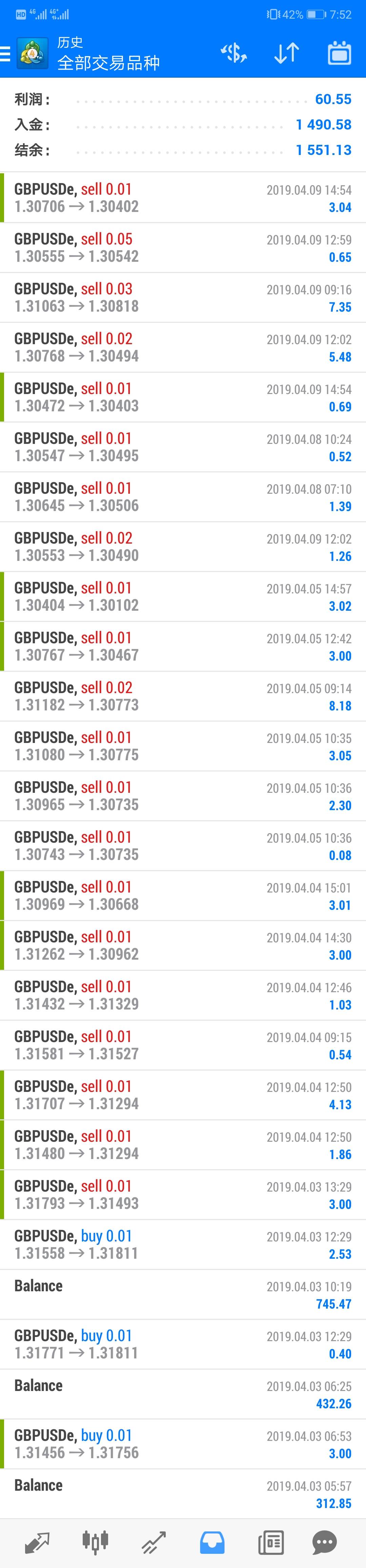Open the calendar date range picker
366x1568 pixels.
339,54
